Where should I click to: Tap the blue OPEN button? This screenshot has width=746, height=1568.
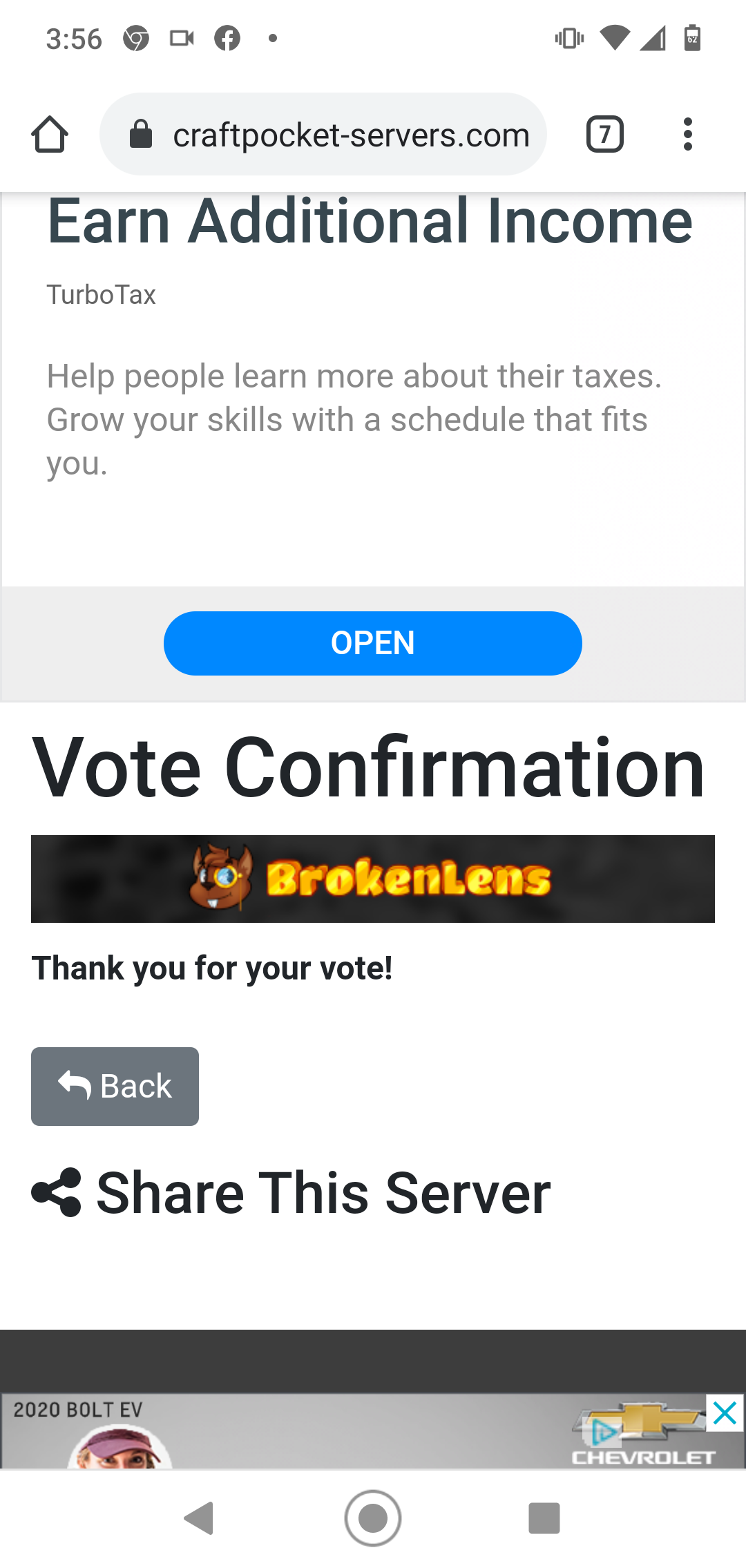(x=373, y=643)
